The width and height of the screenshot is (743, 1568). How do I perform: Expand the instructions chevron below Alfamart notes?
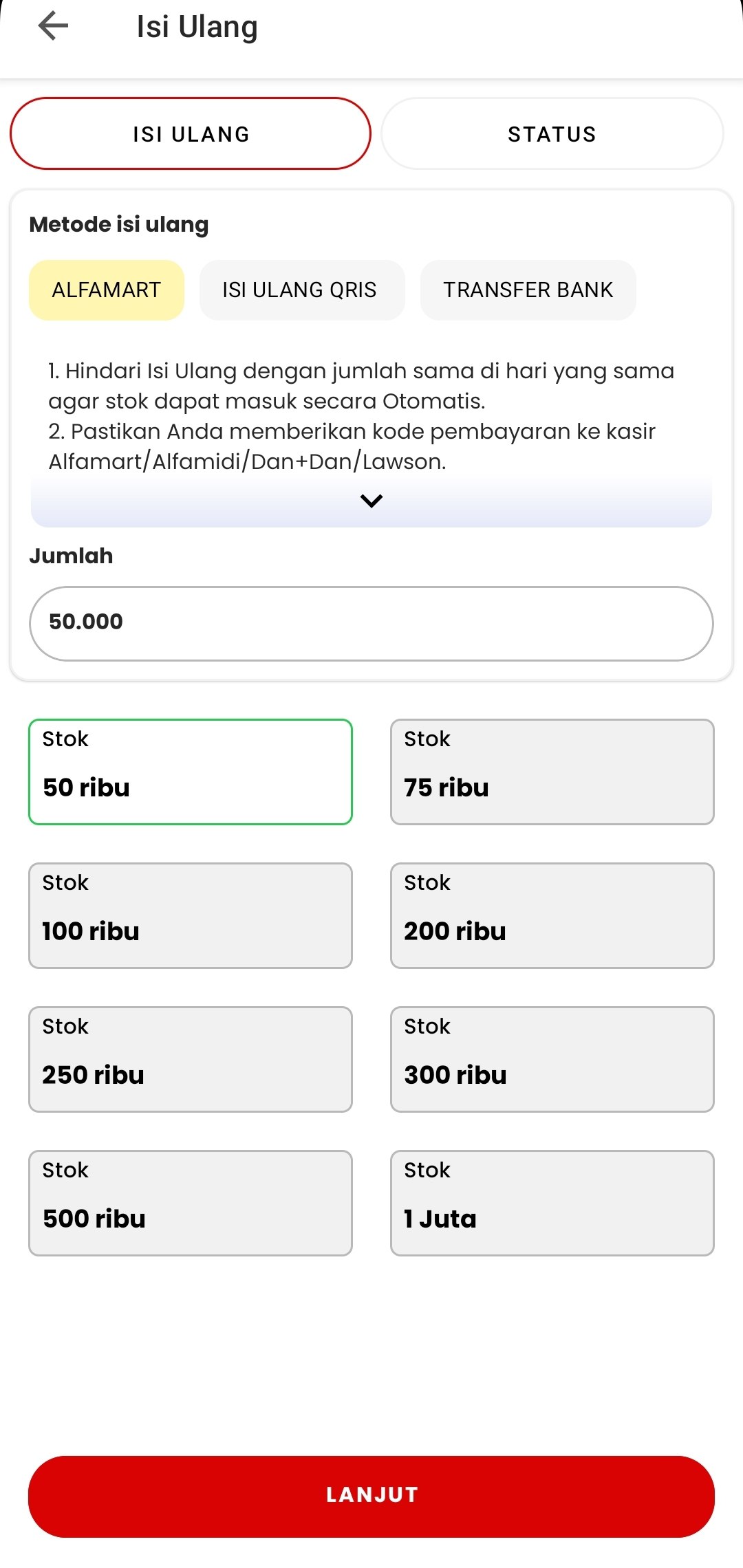coord(371,501)
